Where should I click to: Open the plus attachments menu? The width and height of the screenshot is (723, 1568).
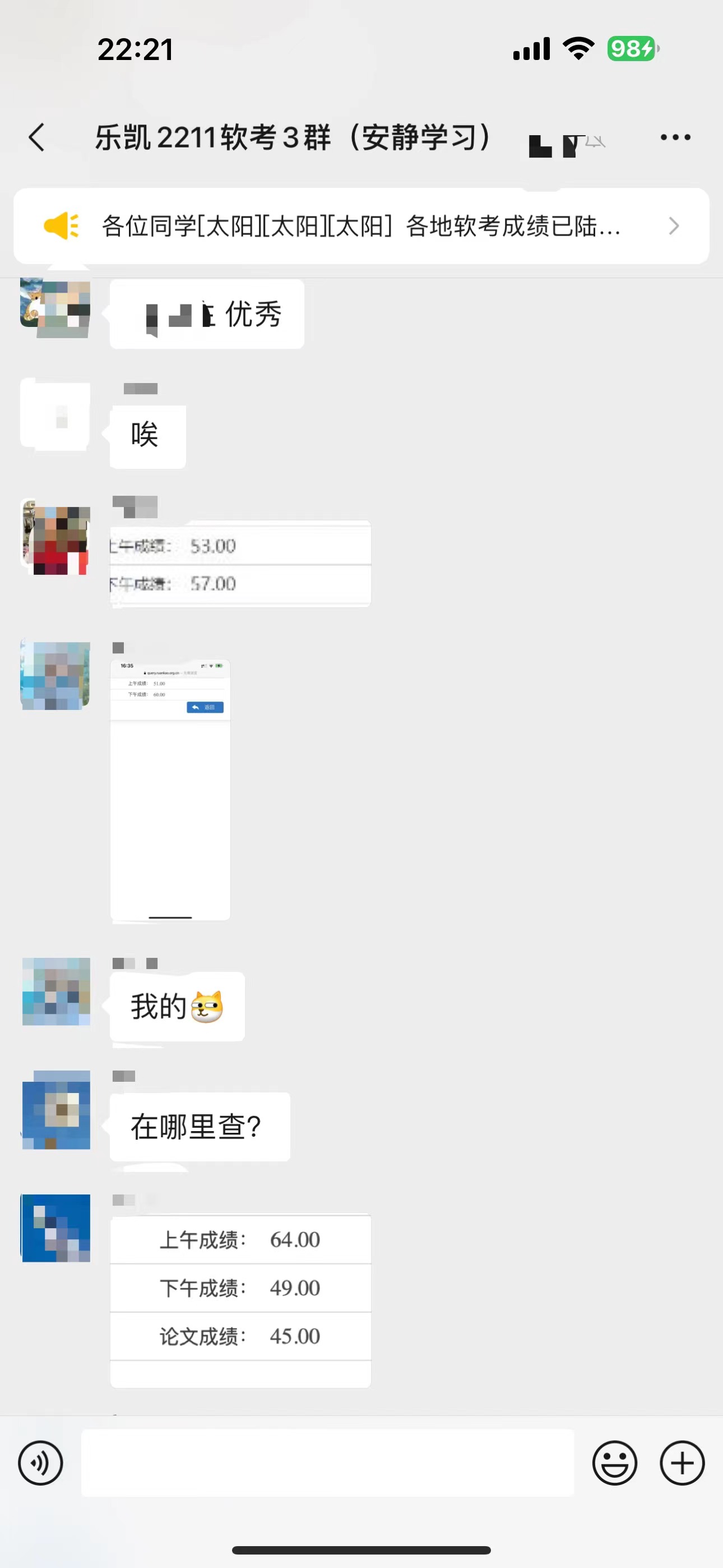click(682, 1463)
